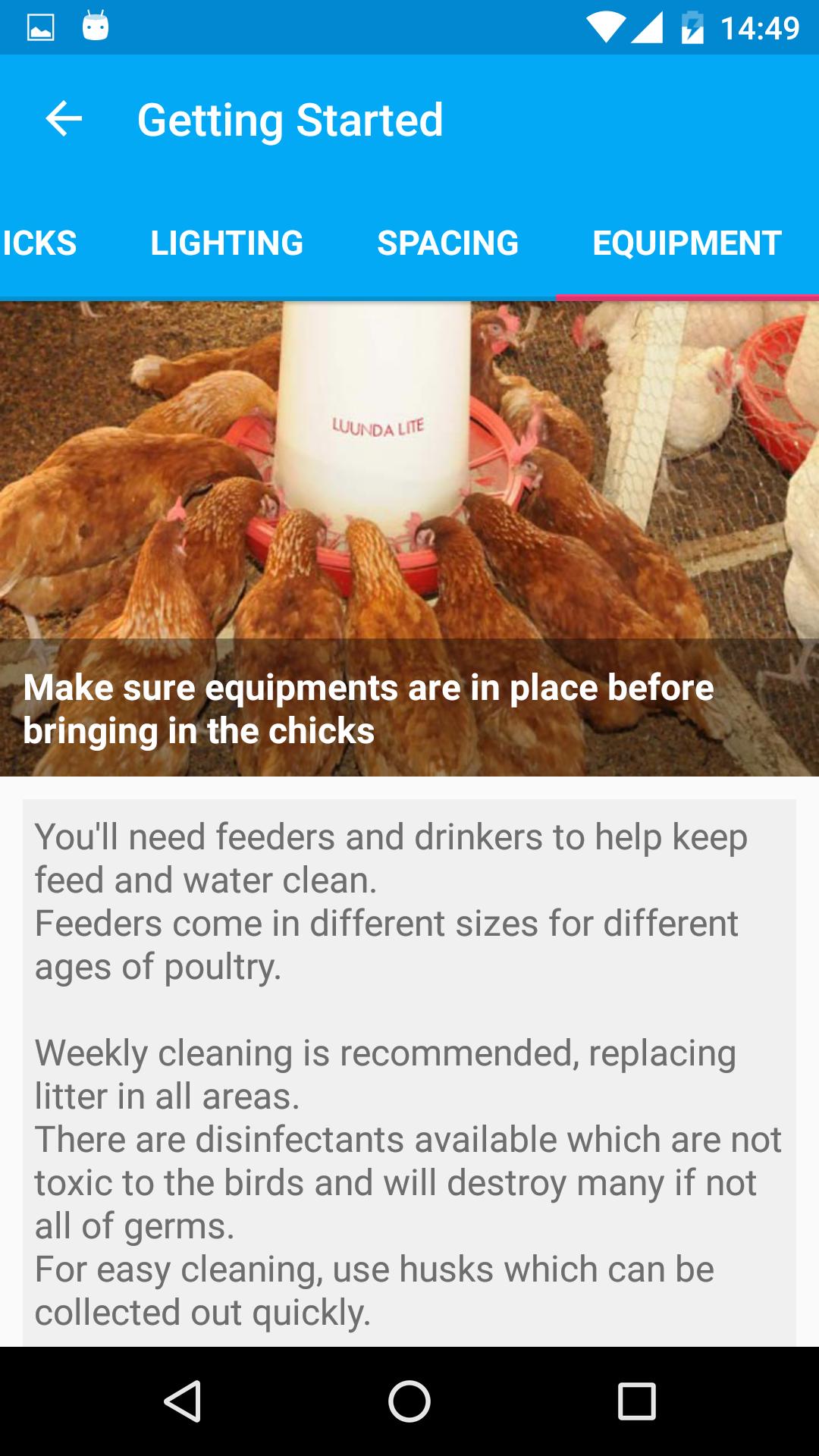This screenshot has width=819, height=1456.
Task: Open the SPACING tab
Action: tap(448, 243)
